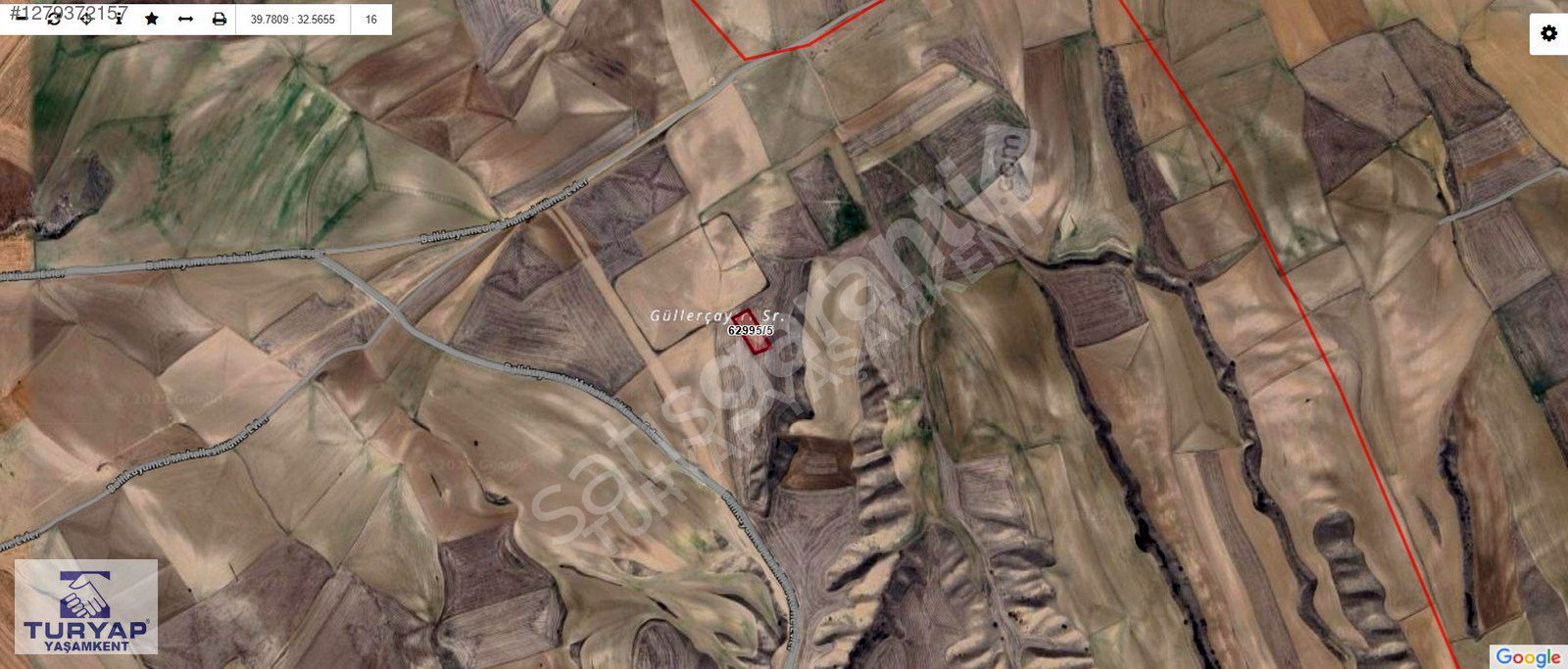
Task: Refresh the map view
Action: pos(54,19)
